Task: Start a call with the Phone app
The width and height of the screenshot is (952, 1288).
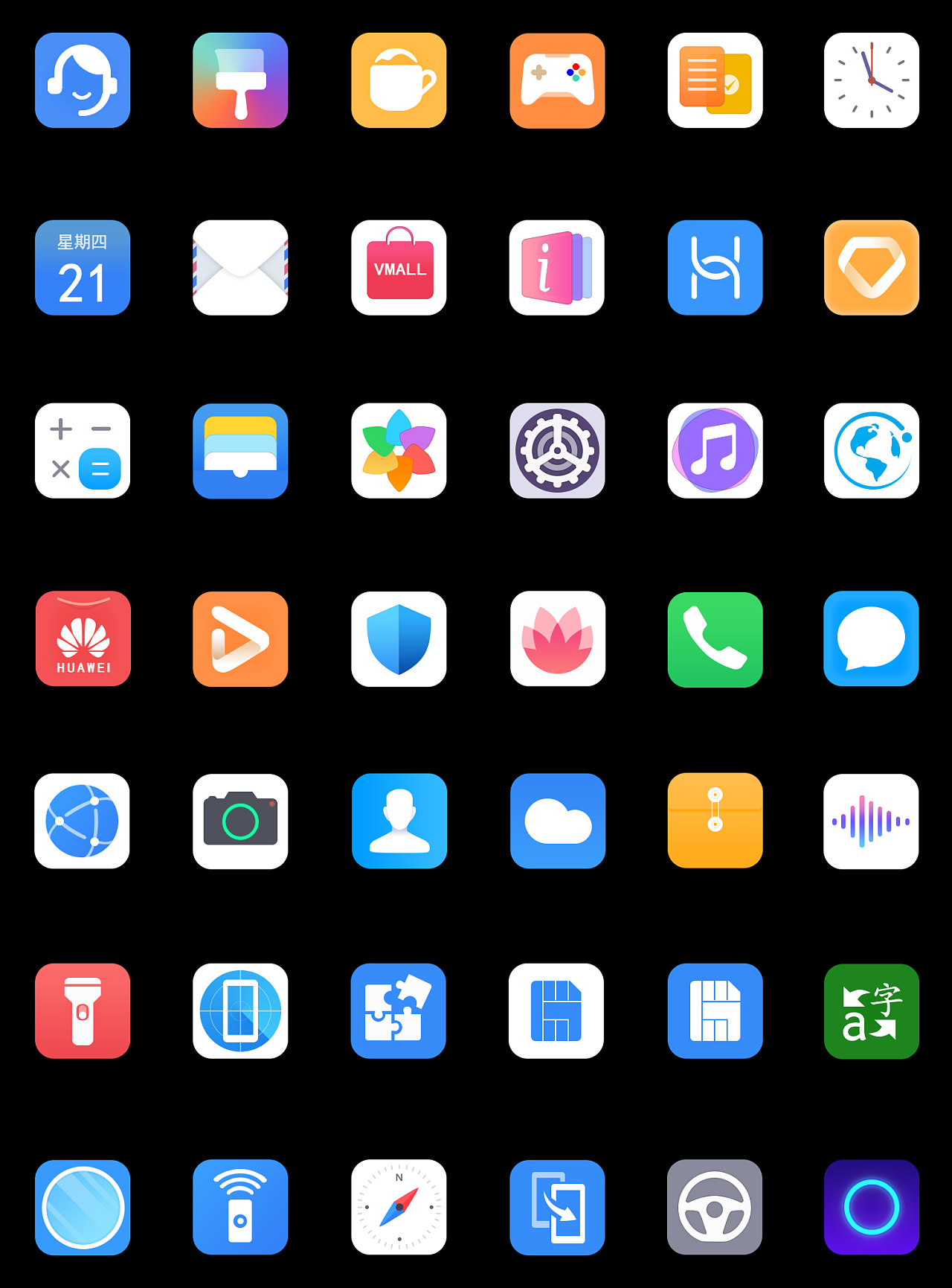Action: point(715,639)
